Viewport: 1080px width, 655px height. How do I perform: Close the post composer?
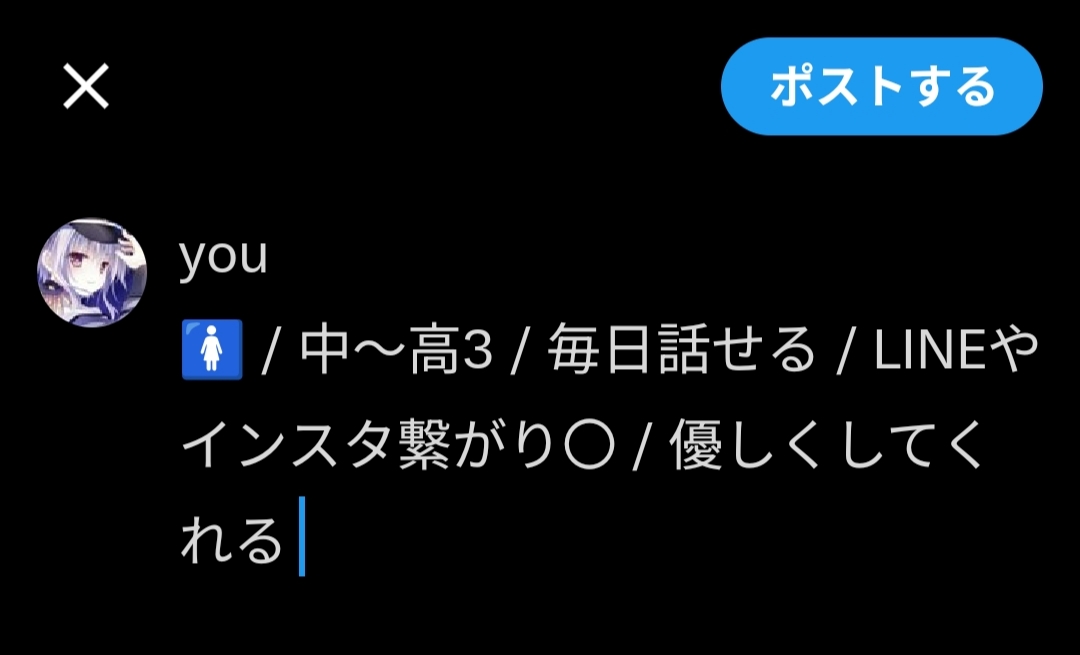point(86,88)
